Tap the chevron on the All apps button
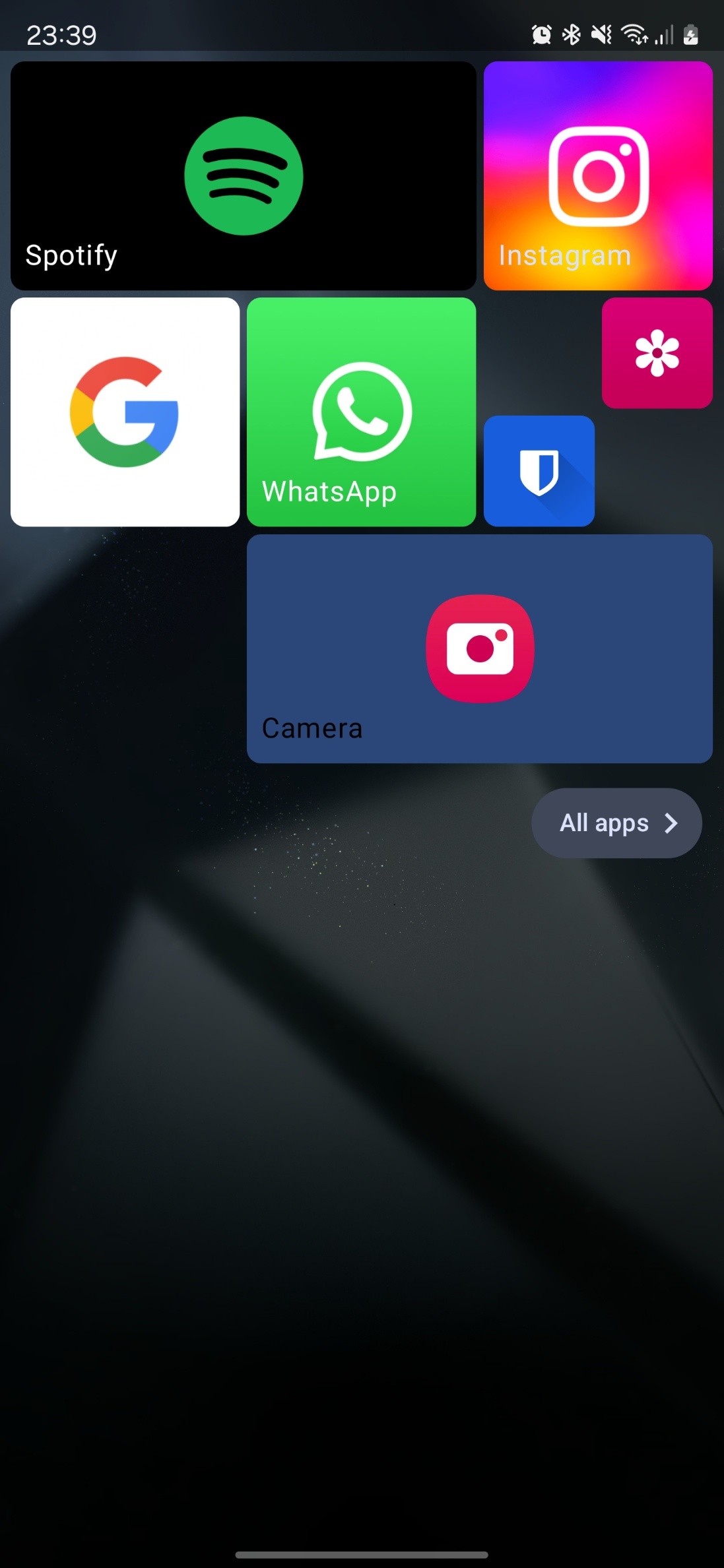Viewport: 724px width, 1568px height. [672, 823]
